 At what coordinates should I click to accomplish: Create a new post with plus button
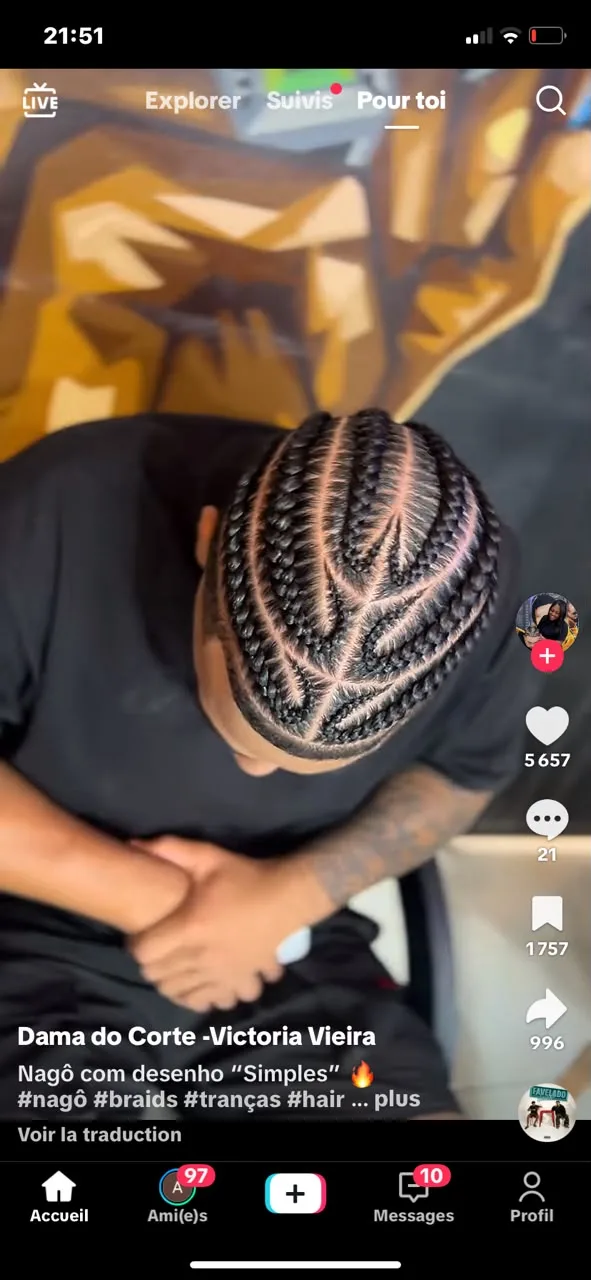tap(295, 1193)
